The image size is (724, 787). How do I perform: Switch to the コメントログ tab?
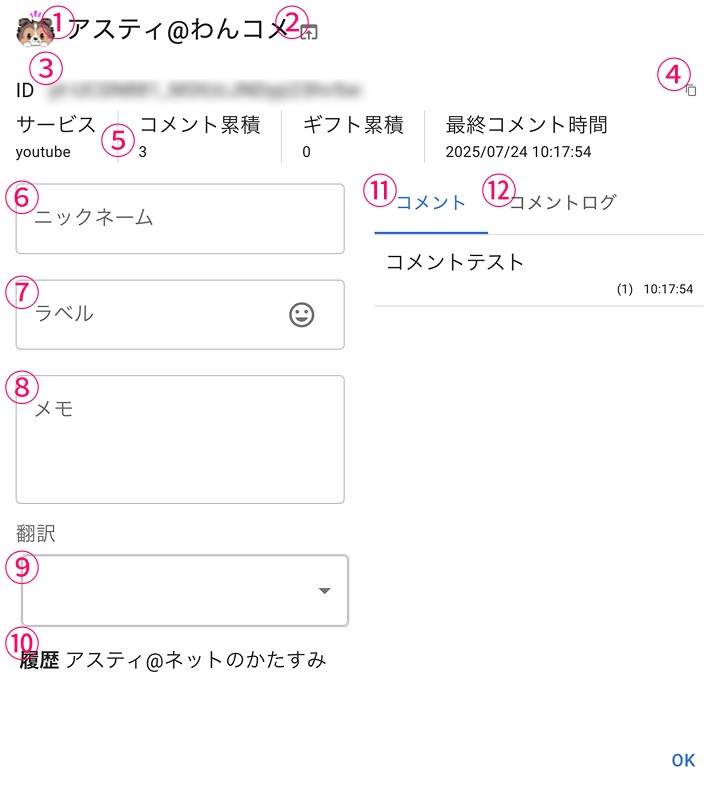562,203
